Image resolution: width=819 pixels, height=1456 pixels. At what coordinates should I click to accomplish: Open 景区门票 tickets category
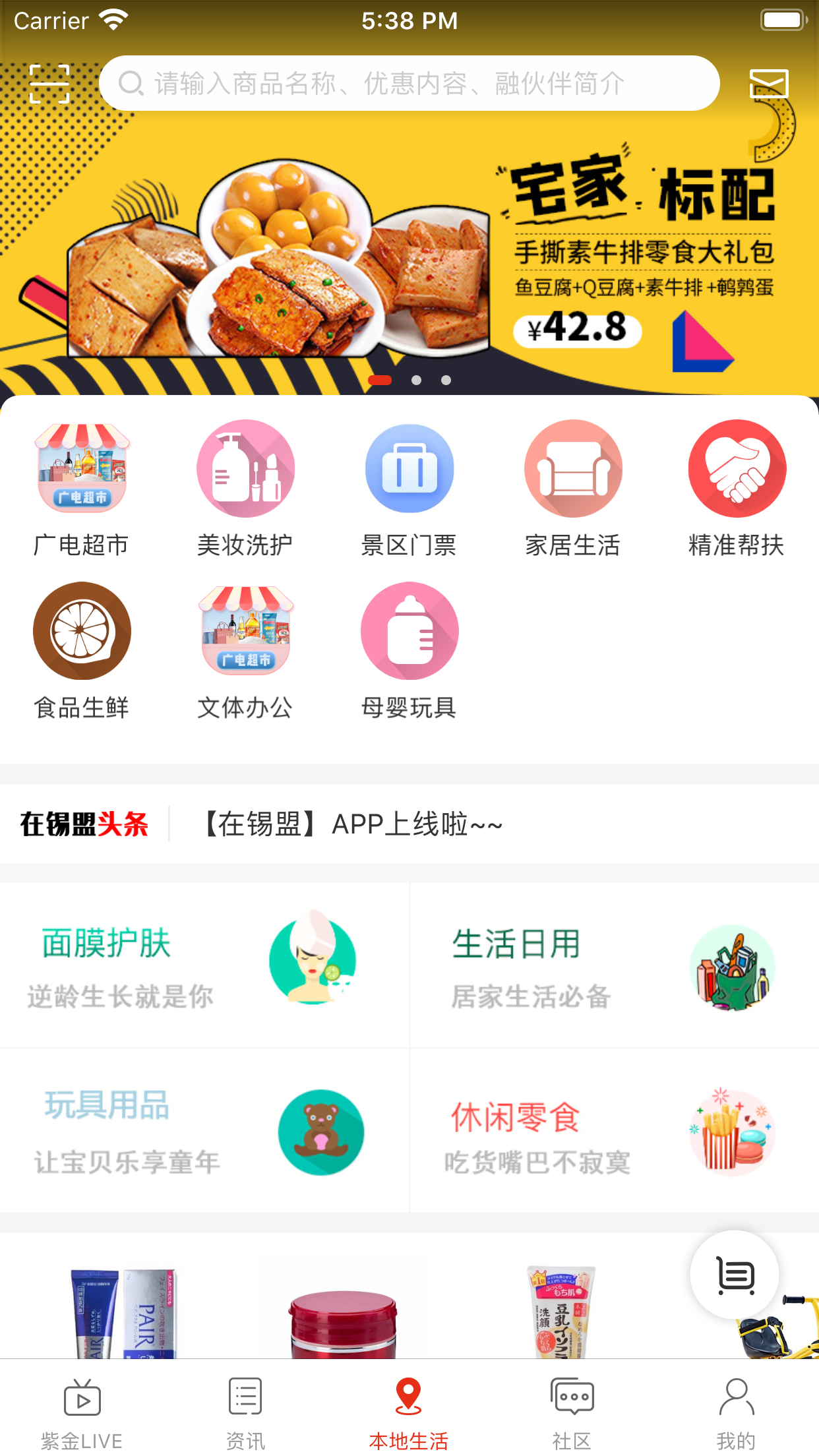409,489
